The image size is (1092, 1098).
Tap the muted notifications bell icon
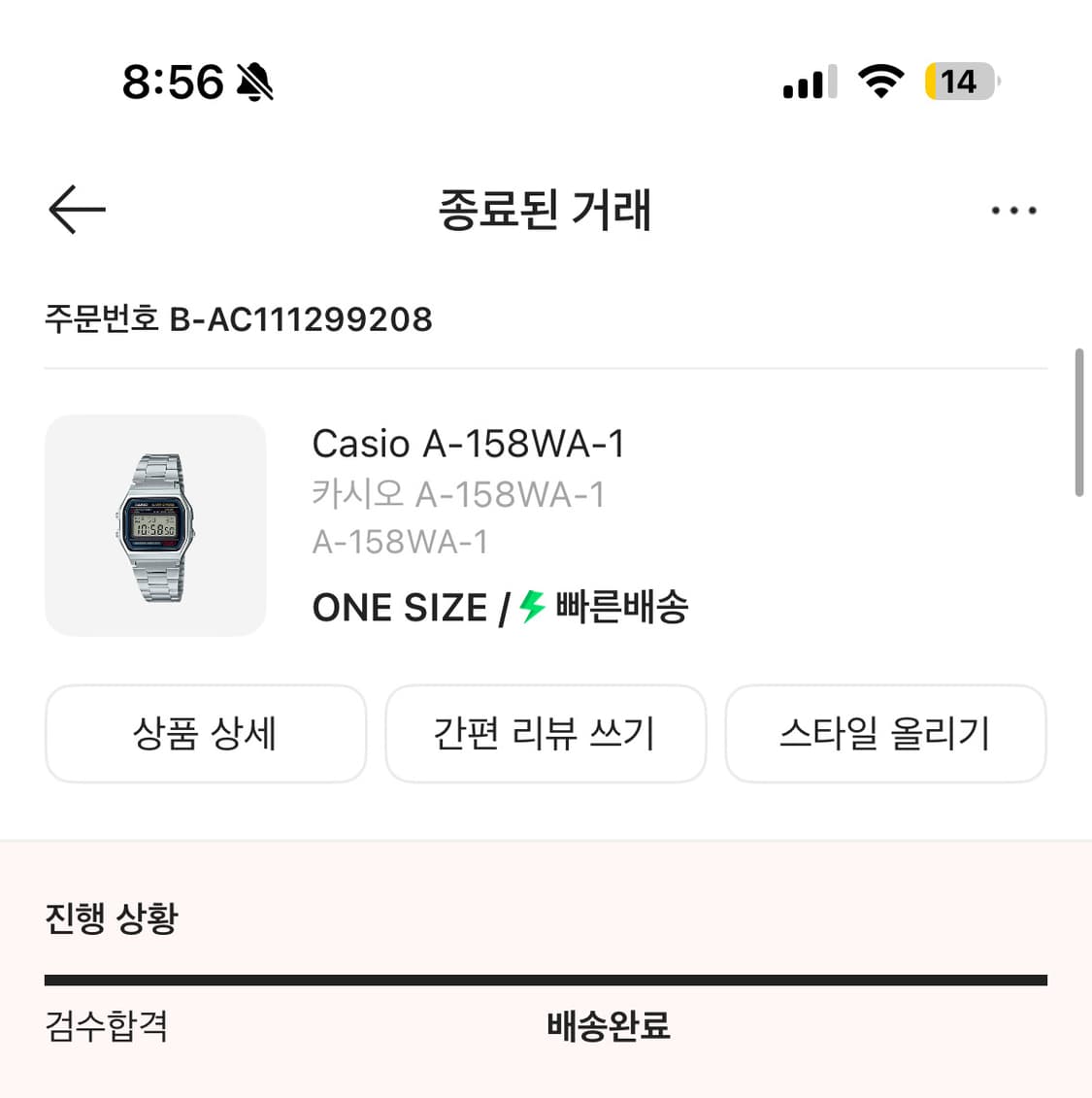pos(254,83)
